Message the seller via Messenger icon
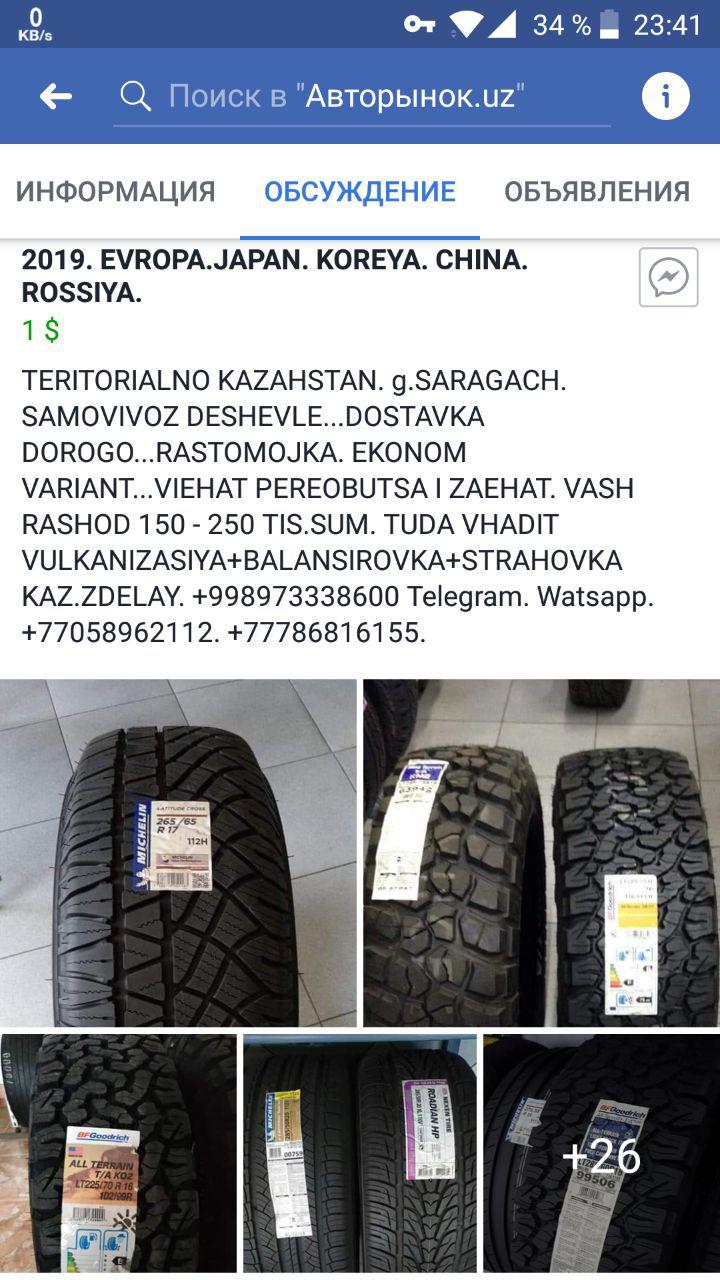Screen dimensions: 720x1280 (x=668, y=277)
